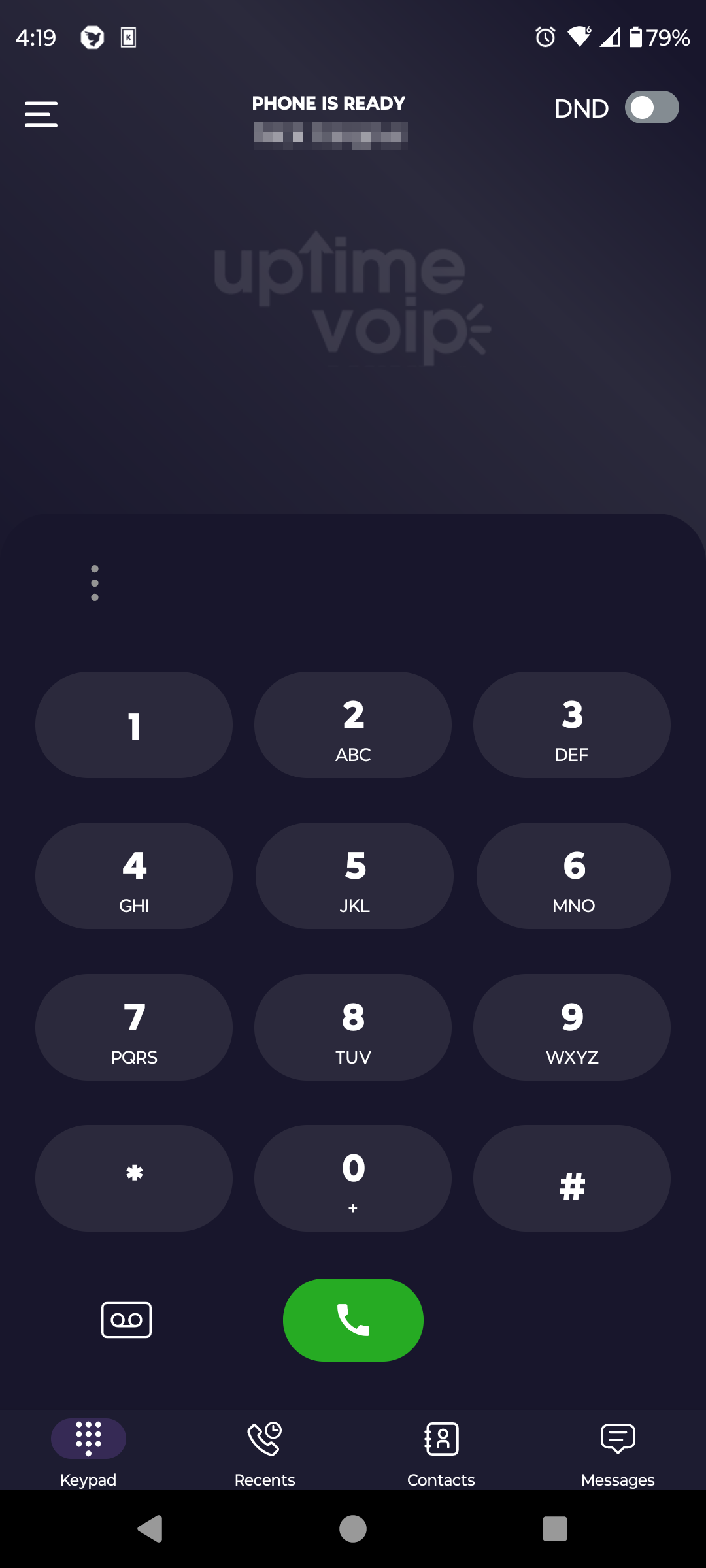Toggle the DND switch on
The image size is (706, 1568).
(651, 108)
